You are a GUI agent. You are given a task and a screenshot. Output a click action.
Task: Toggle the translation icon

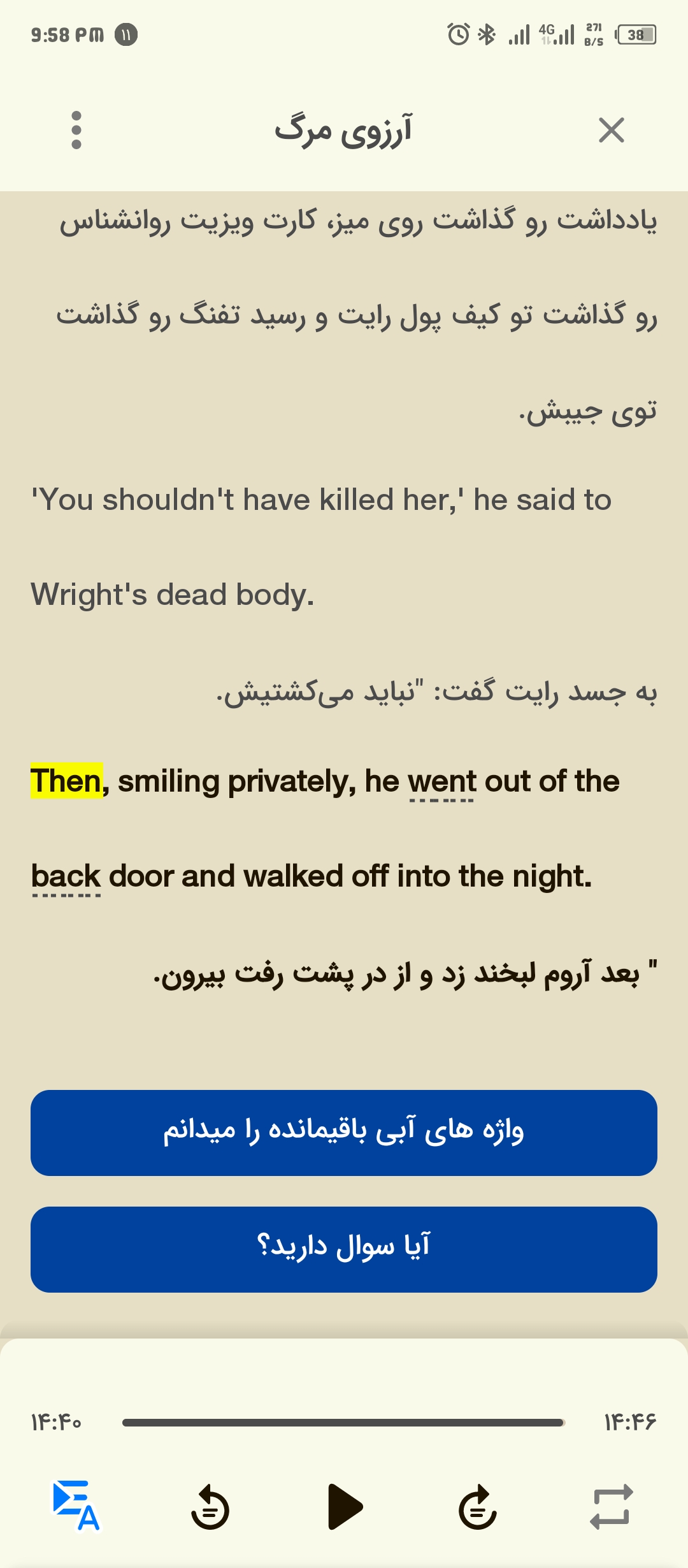76,1506
